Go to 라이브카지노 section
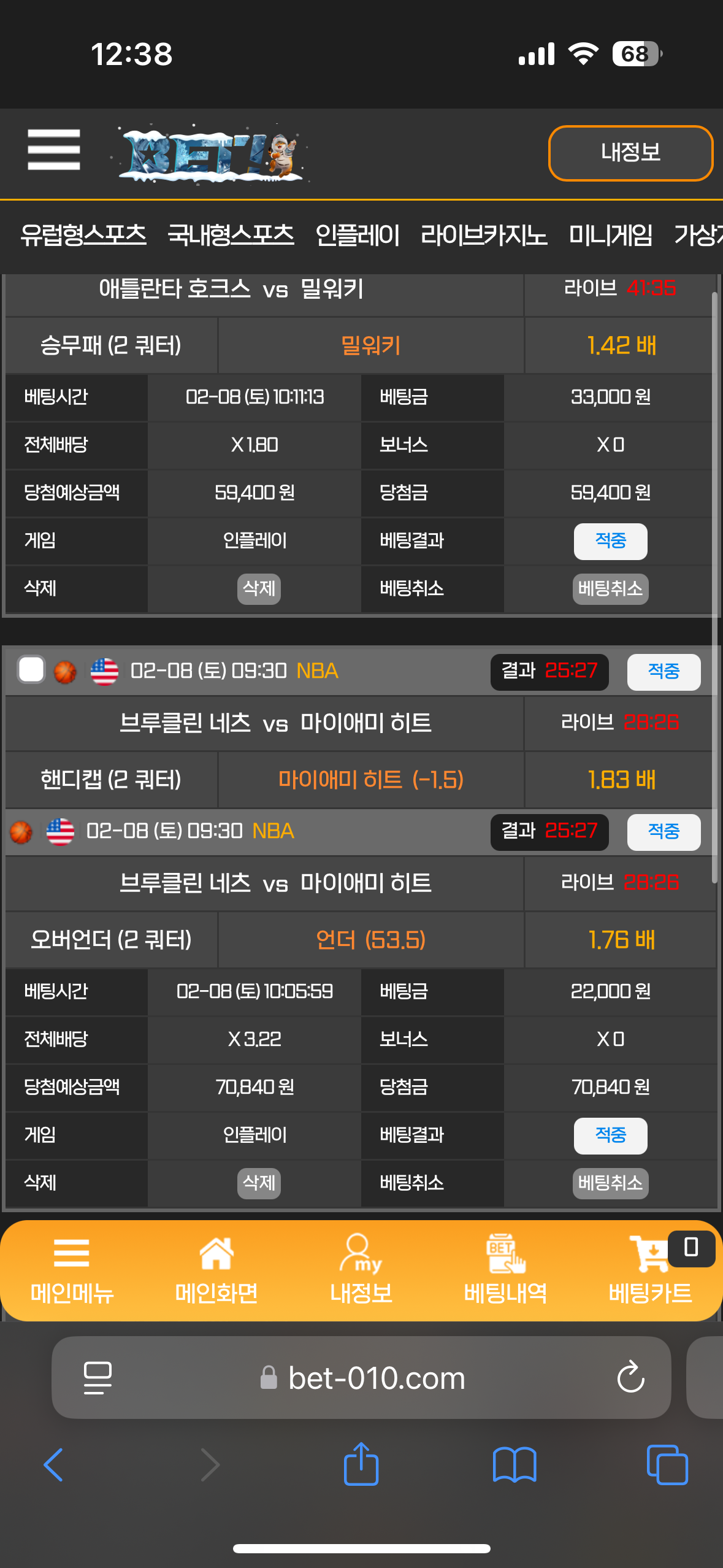Screen dimensions: 723x1568 [x=484, y=235]
